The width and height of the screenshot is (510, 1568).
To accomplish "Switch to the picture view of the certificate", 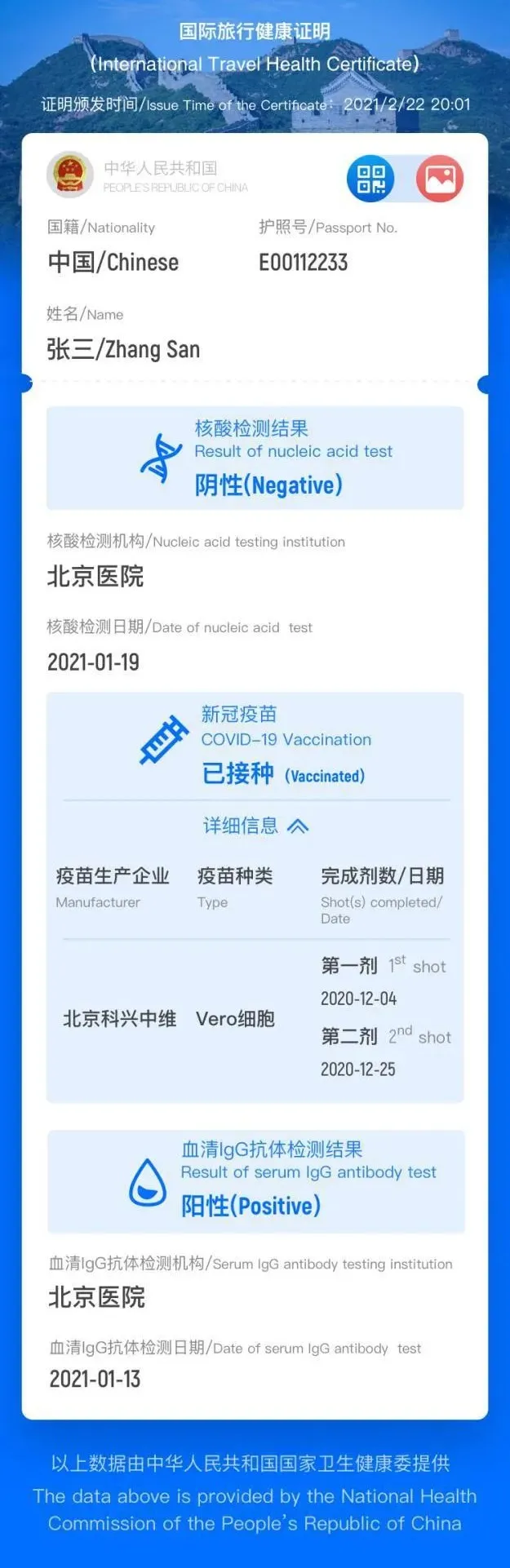I will (x=440, y=179).
